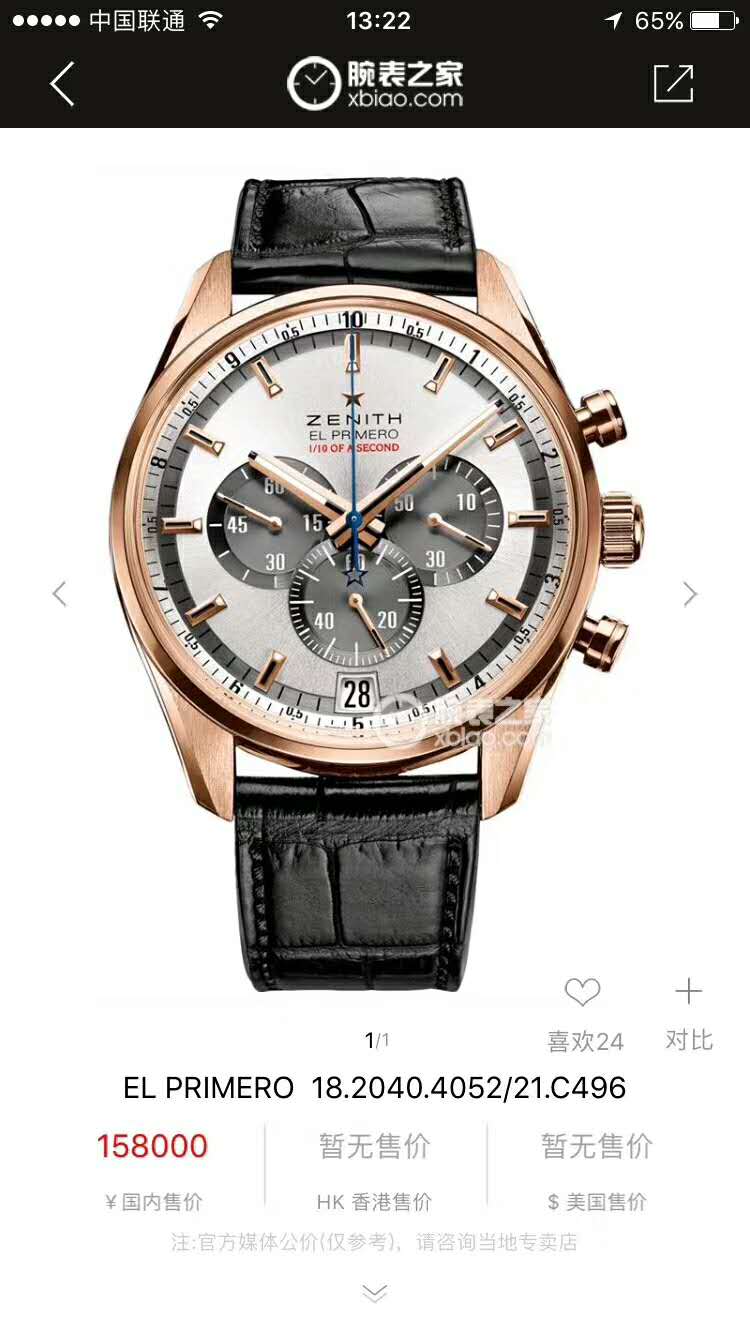Show the next watch image

[690, 594]
